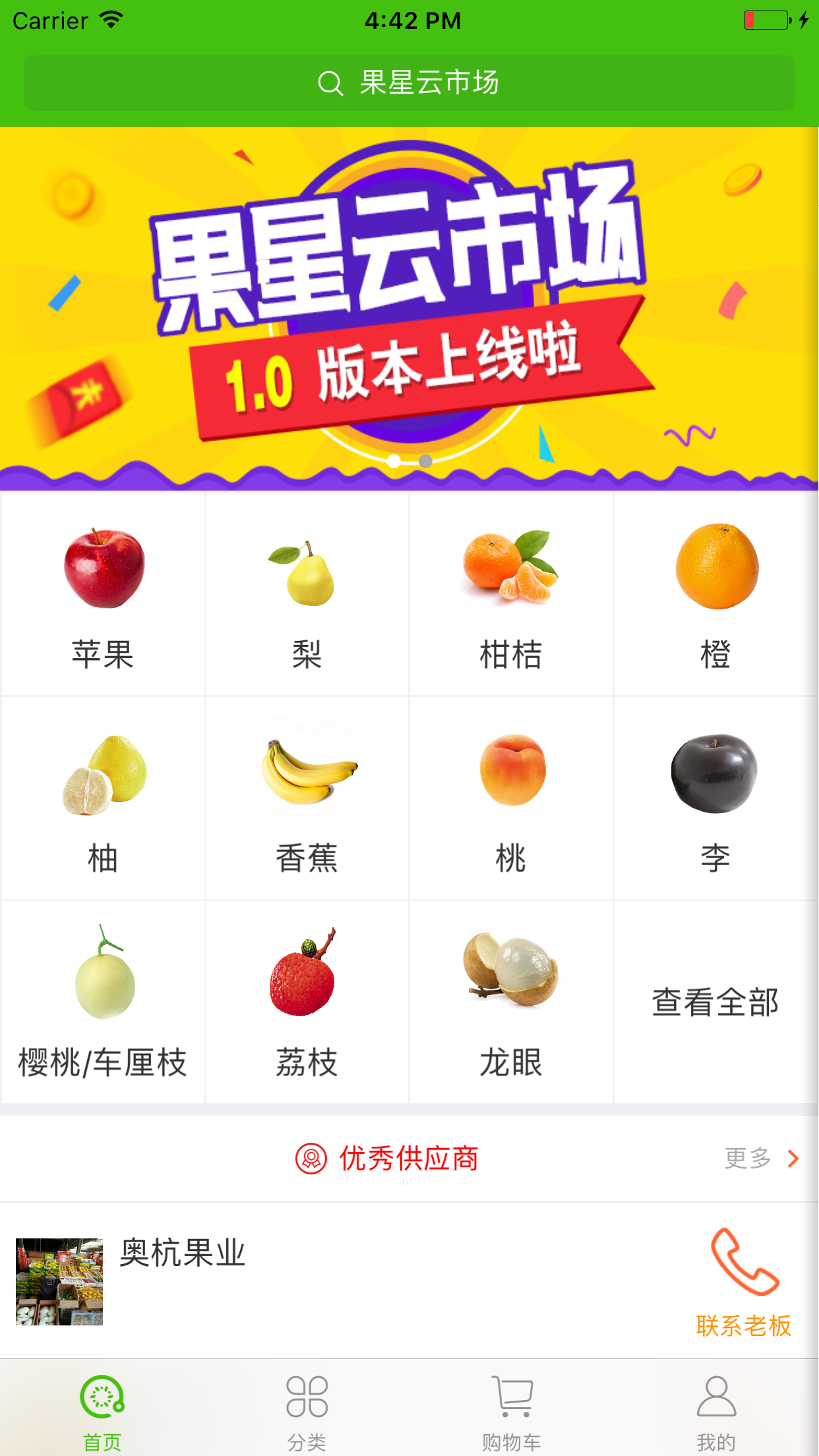Screen dimensions: 819x1456
Task: Open the 李 category tile
Action: click(x=715, y=798)
